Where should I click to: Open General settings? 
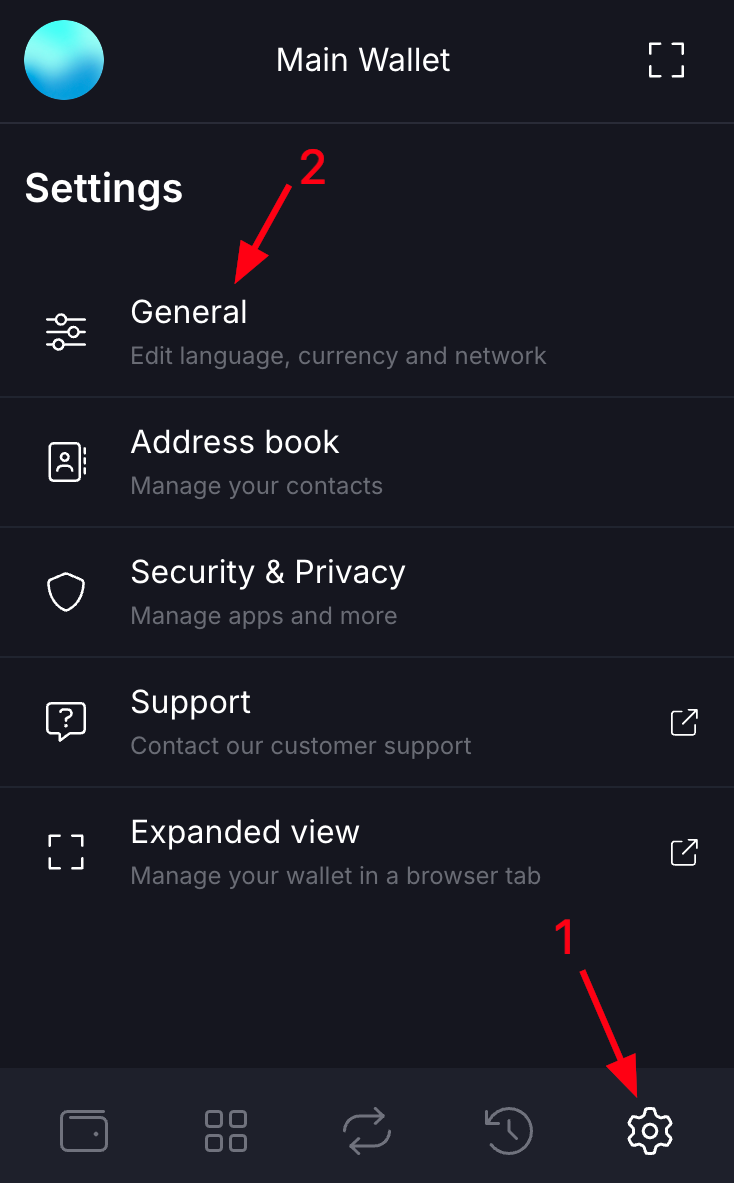click(367, 332)
